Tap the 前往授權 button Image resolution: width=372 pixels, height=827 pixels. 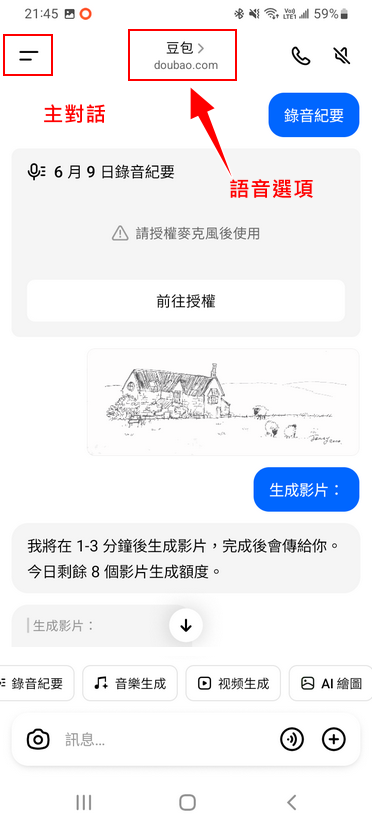186,301
